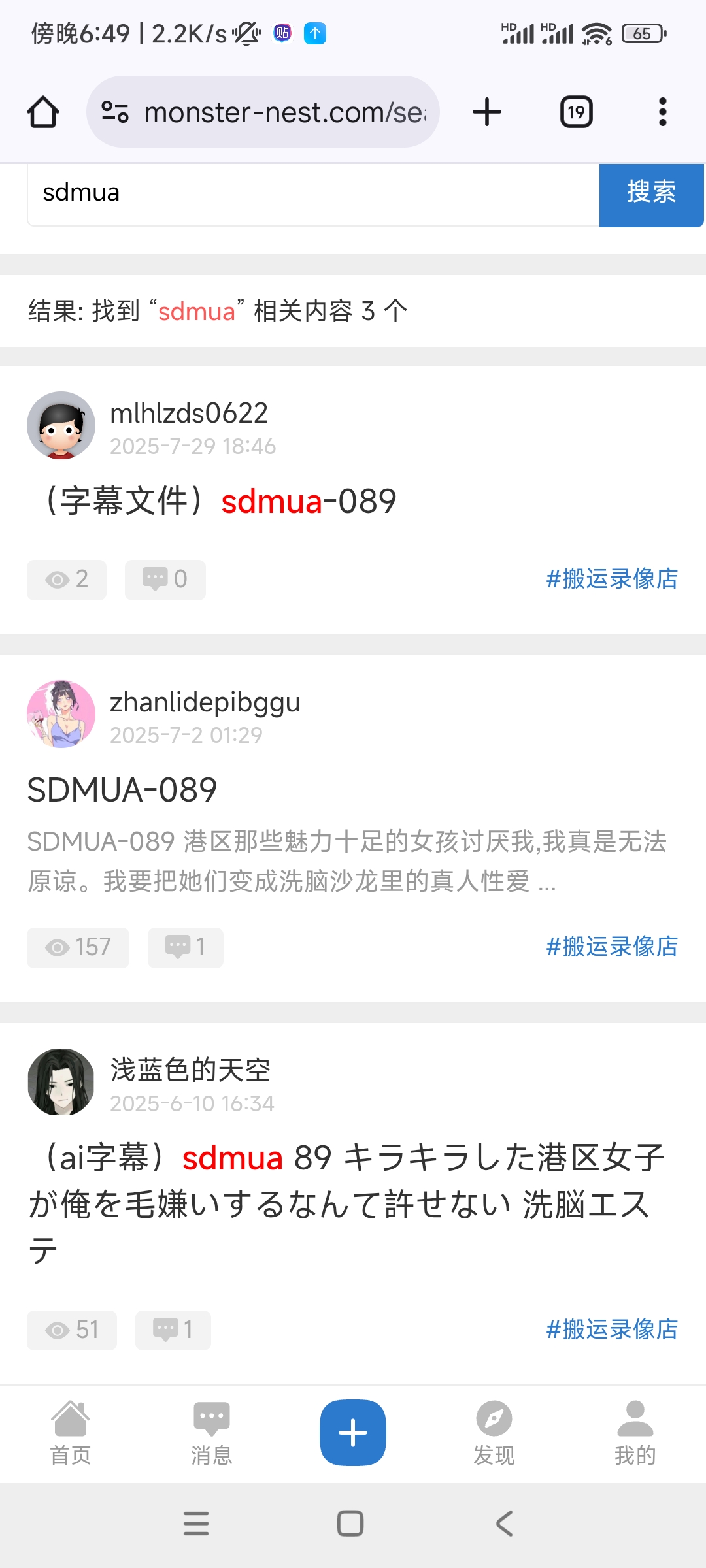
Task: Switch to the 首页 home tab
Action: point(71,1433)
